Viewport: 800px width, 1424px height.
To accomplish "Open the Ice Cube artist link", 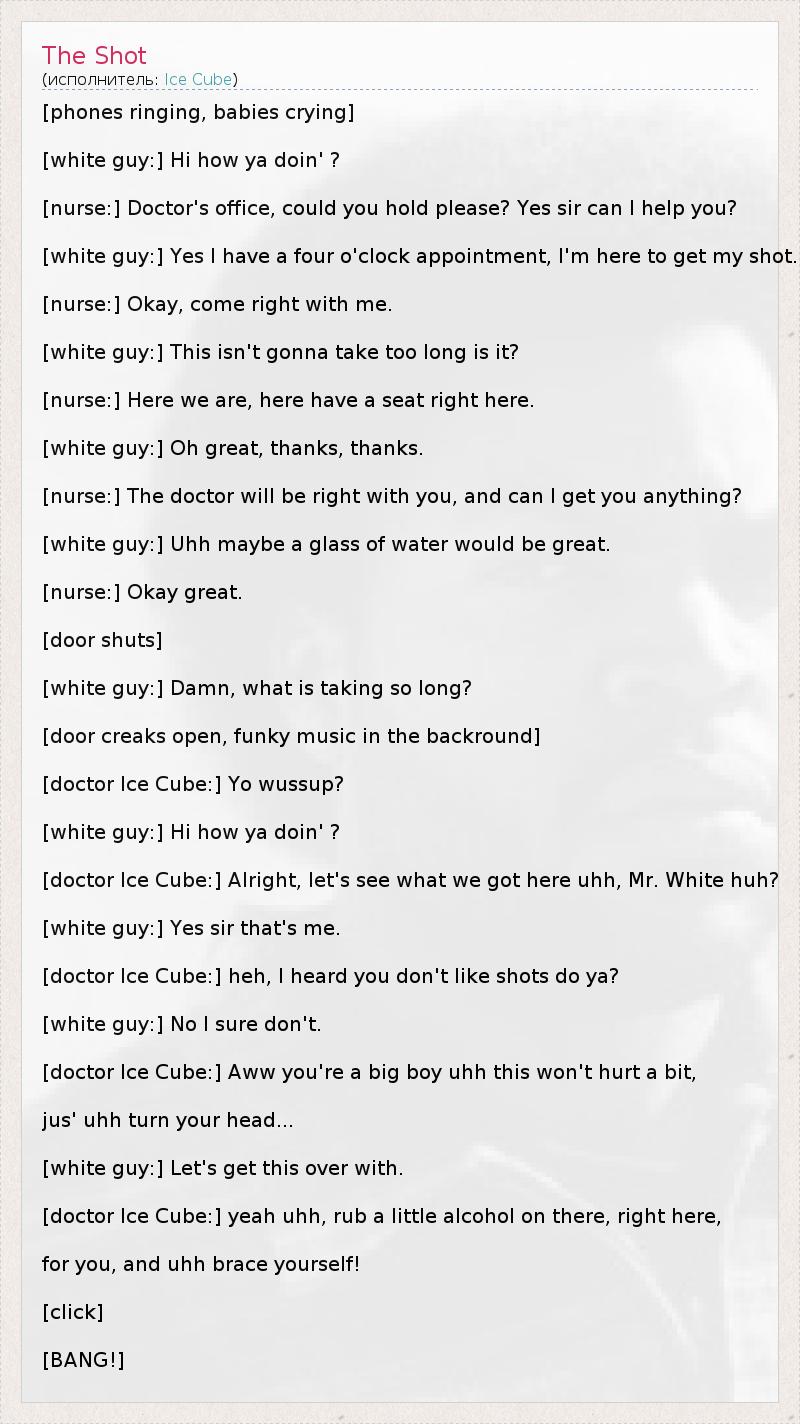I will point(198,79).
